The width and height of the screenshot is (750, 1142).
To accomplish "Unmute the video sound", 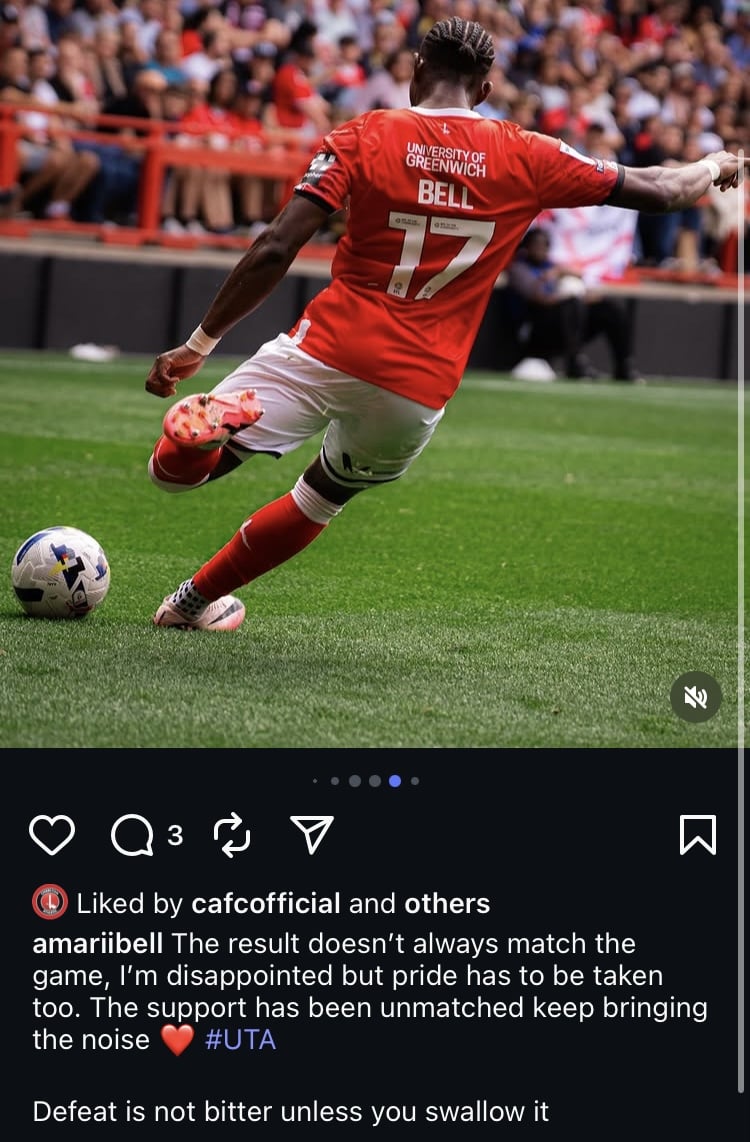I will (x=696, y=697).
